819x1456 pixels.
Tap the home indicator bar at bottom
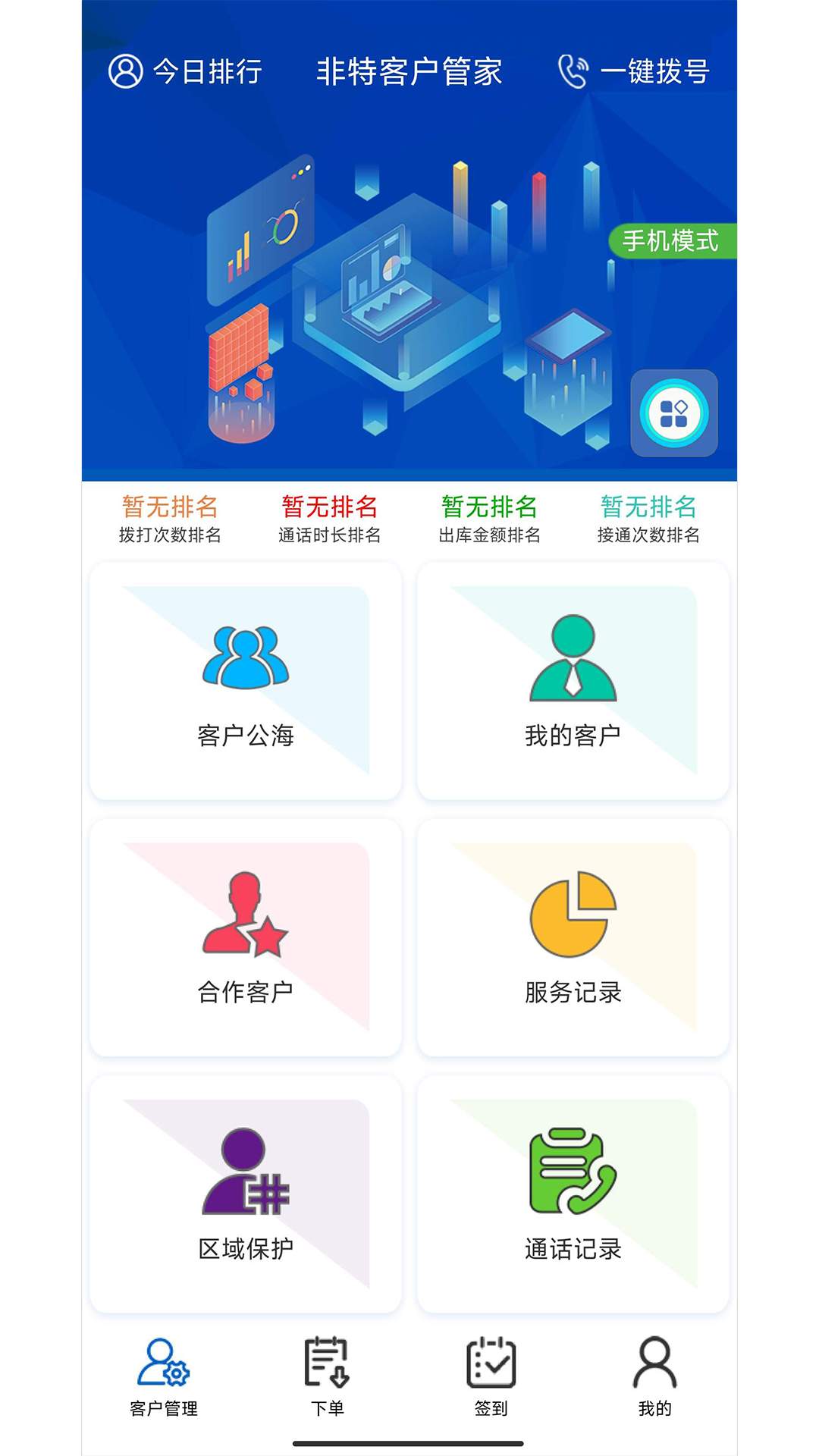(409, 1445)
